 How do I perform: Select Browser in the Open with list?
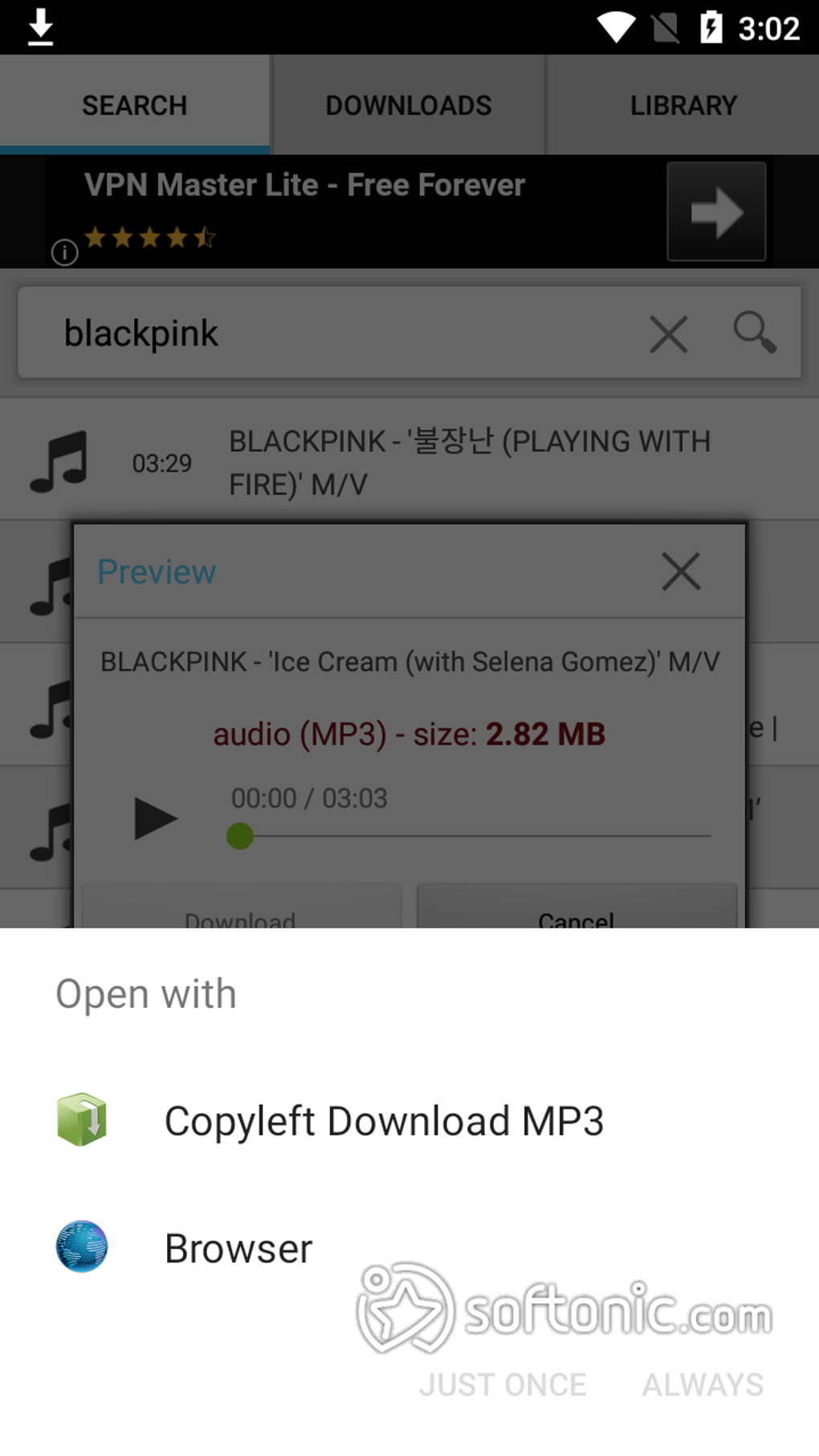coord(409,1248)
